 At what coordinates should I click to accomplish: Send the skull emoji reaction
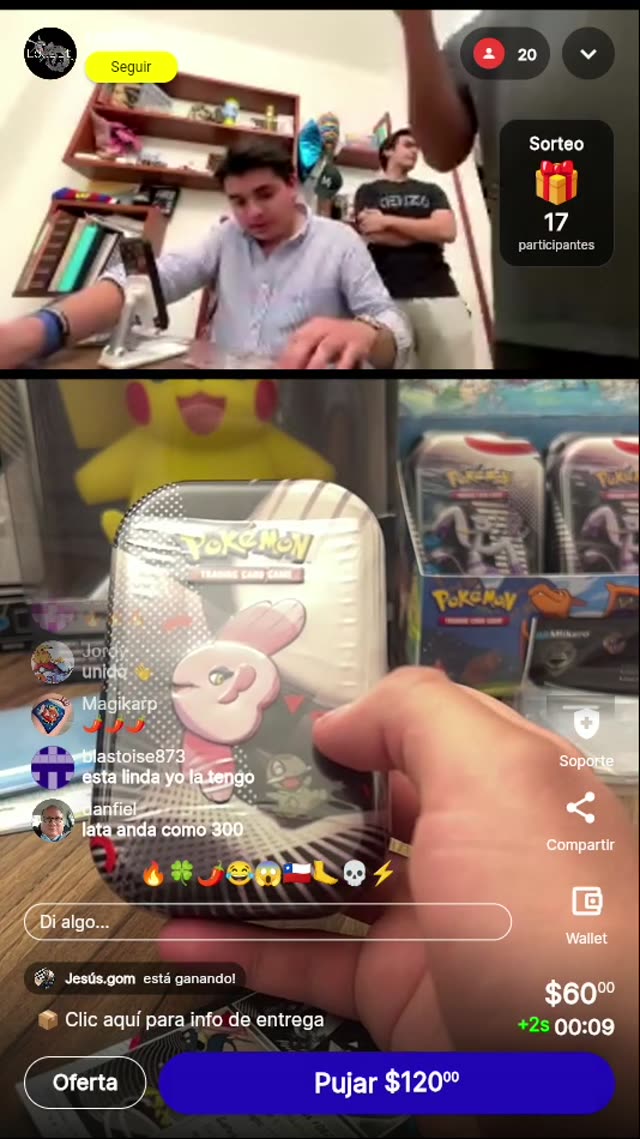click(x=355, y=874)
